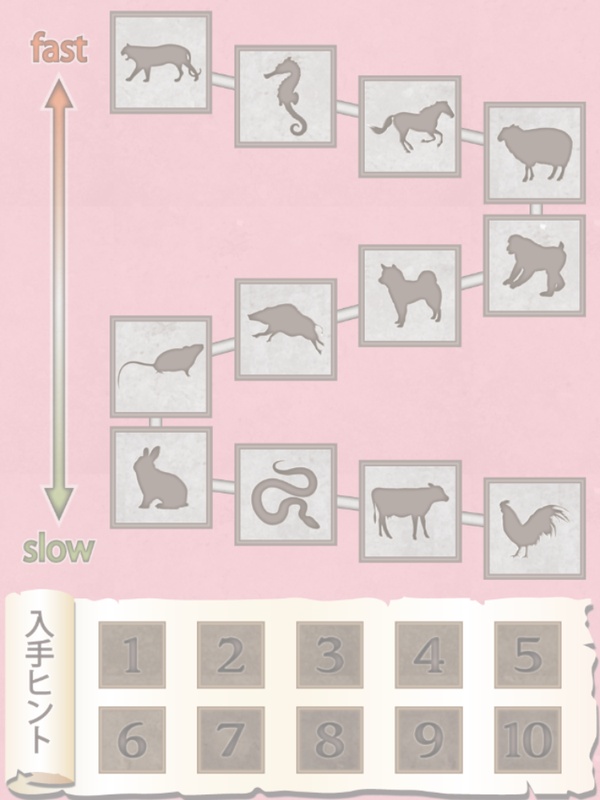Screen dimensions: 600x800
Task: Open hint number 8
Action: [x=330, y=740]
